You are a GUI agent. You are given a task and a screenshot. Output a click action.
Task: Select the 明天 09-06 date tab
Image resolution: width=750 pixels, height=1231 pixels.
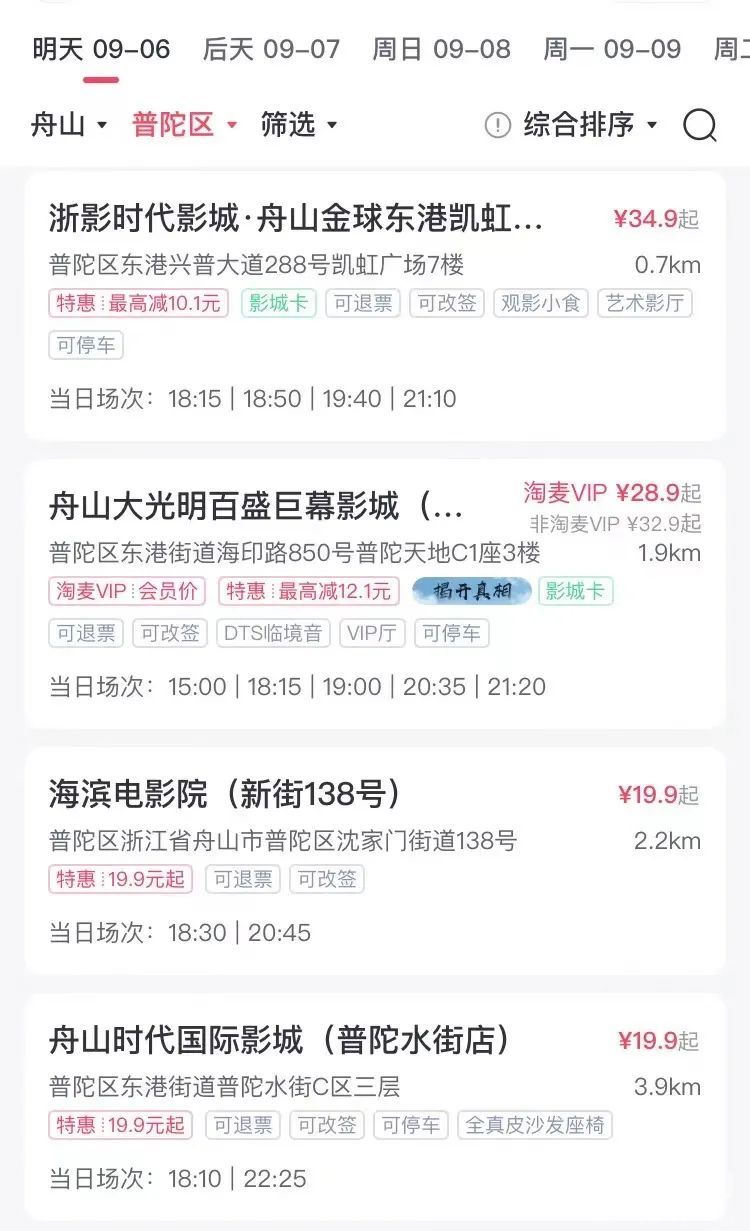click(x=101, y=49)
